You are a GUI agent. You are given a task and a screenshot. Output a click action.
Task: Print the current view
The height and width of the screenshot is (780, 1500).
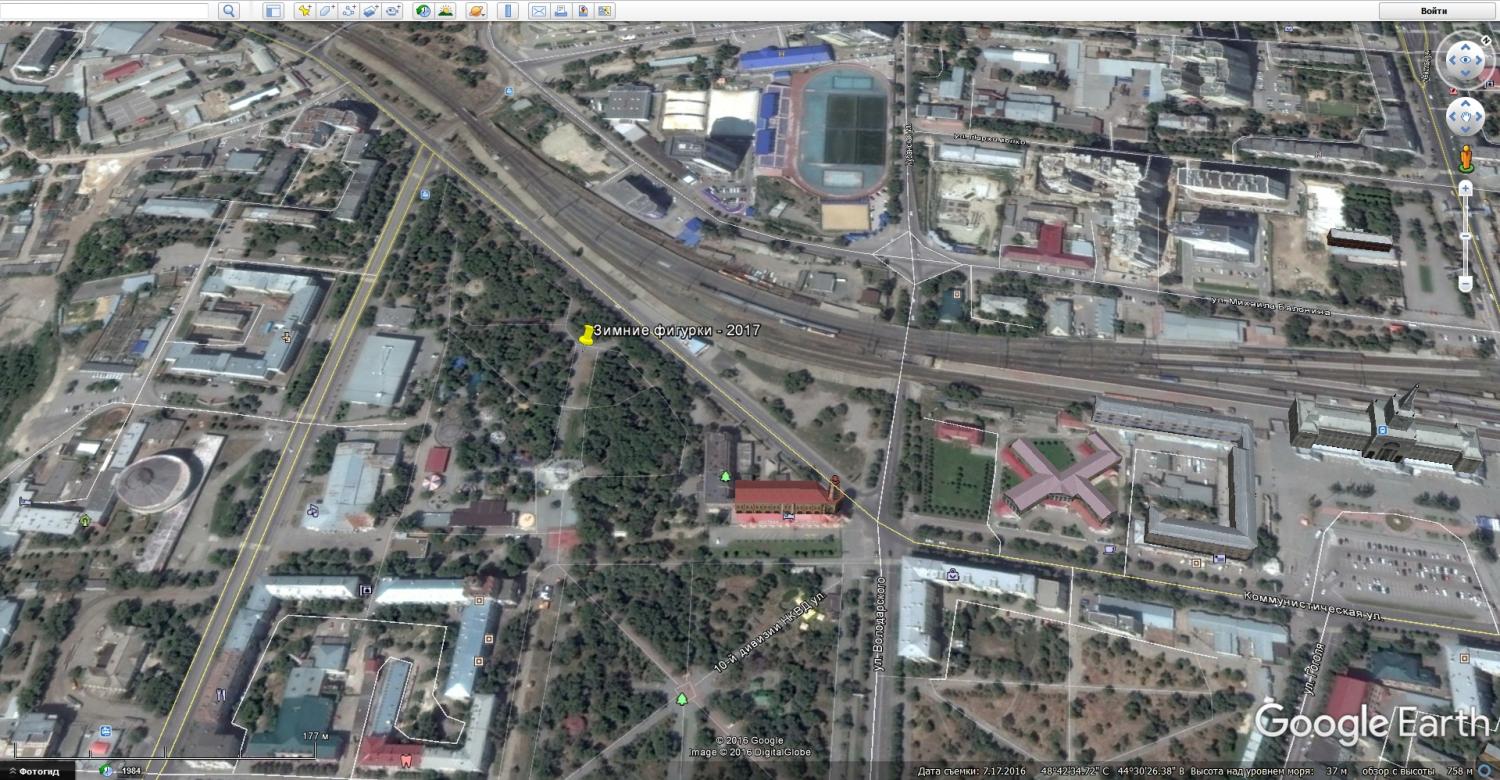coord(560,10)
